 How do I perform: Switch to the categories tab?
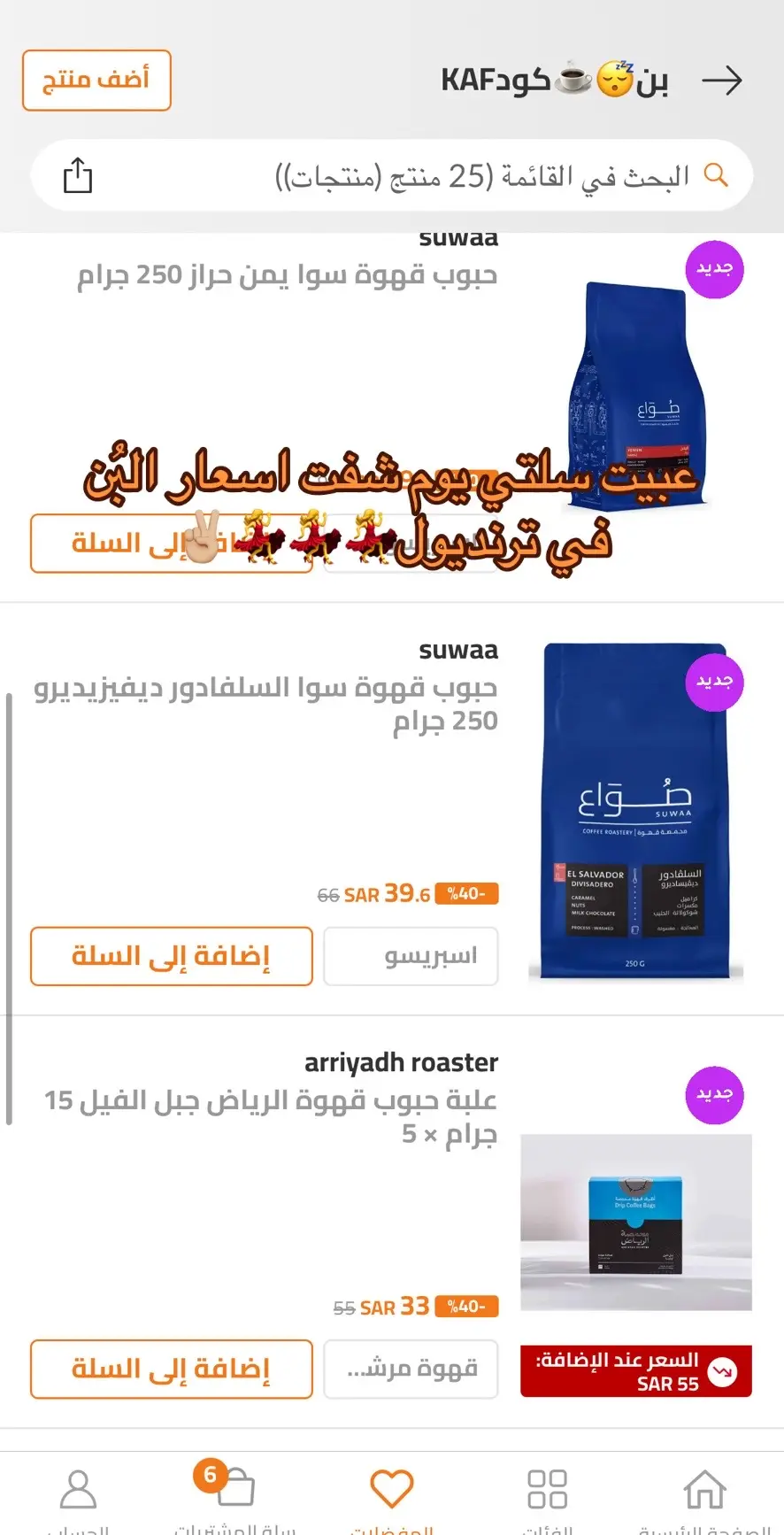(x=547, y=1500)
